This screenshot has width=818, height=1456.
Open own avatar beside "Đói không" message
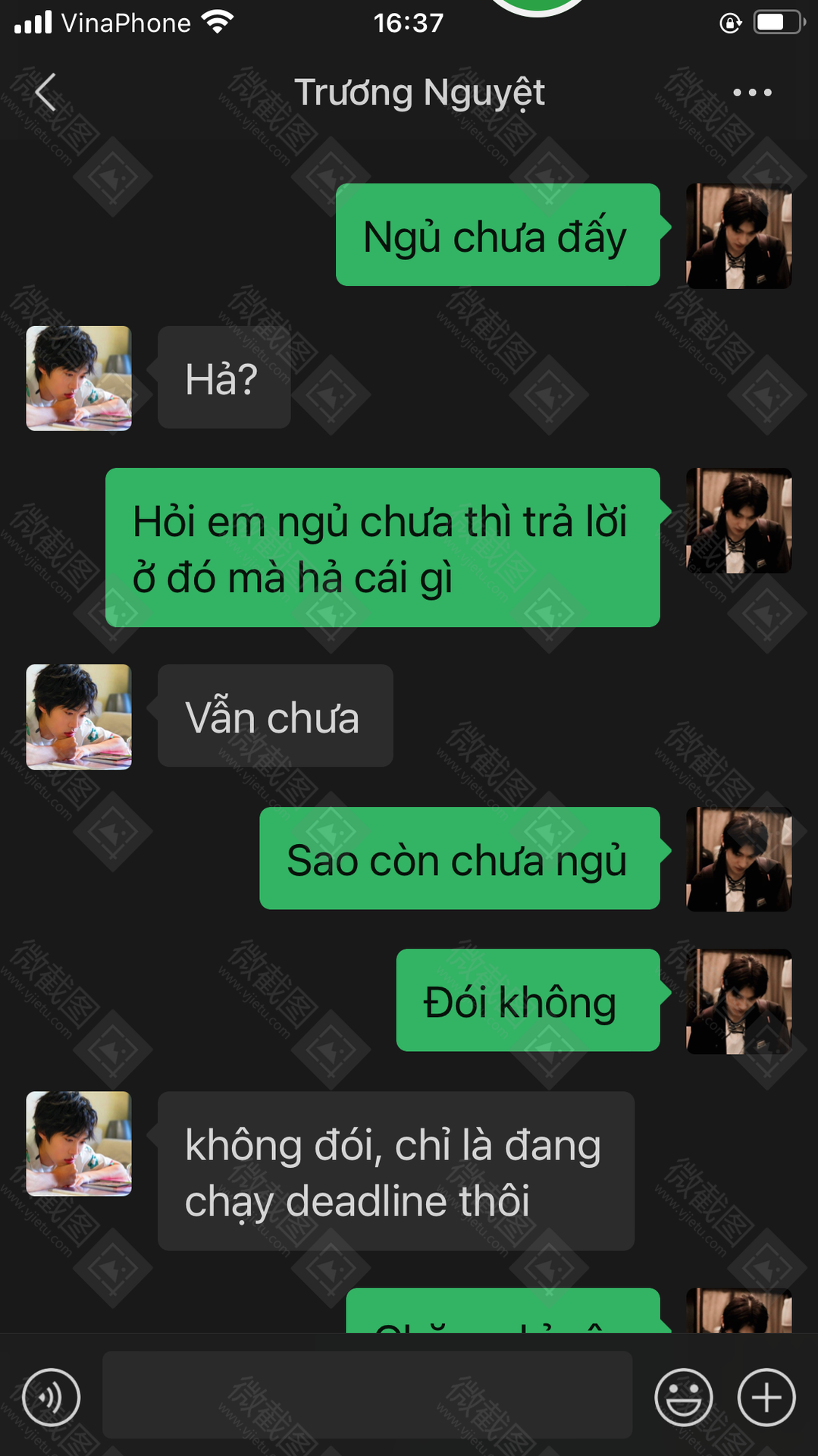pyautogui.click(x=738, y=1001)
